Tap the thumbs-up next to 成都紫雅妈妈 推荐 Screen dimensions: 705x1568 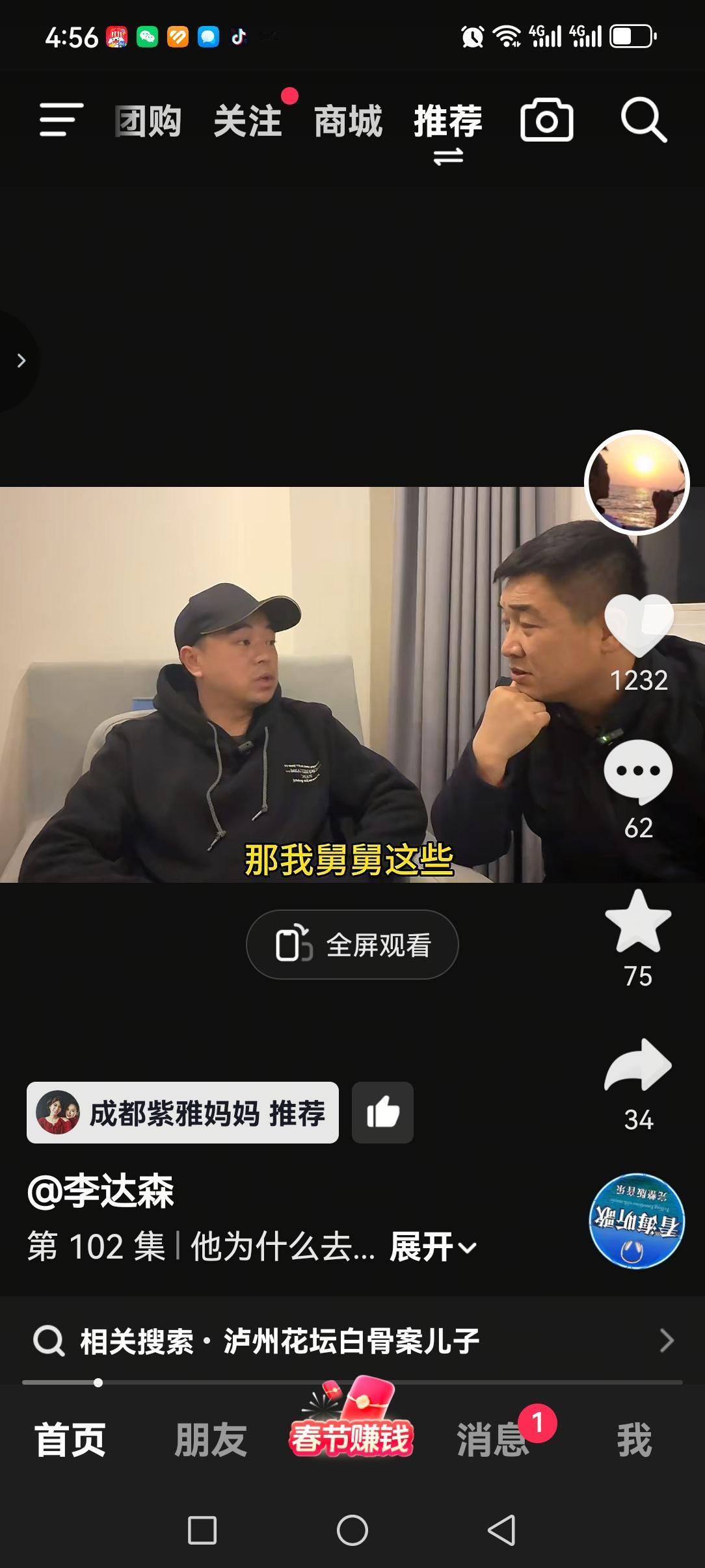tap(382, 1112)
